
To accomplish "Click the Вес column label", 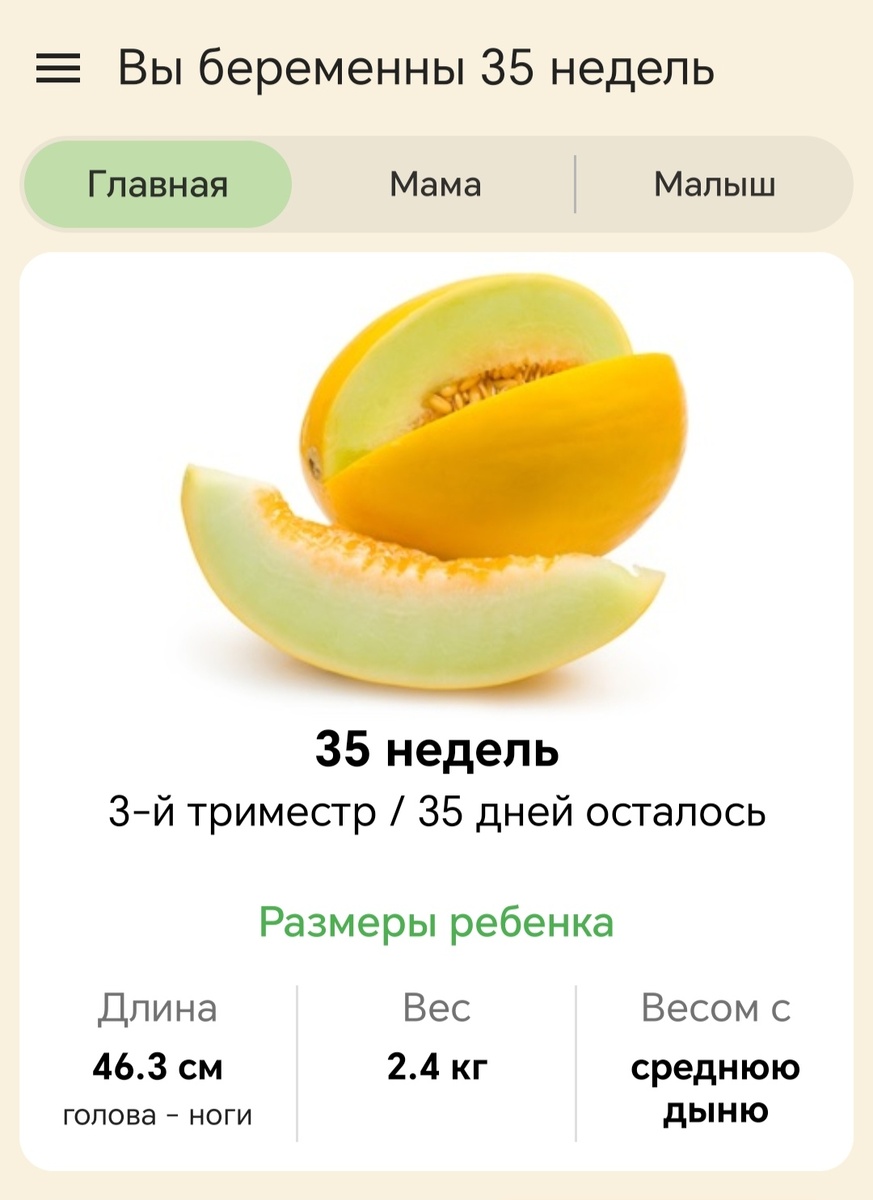I will tap(437, 1010).
